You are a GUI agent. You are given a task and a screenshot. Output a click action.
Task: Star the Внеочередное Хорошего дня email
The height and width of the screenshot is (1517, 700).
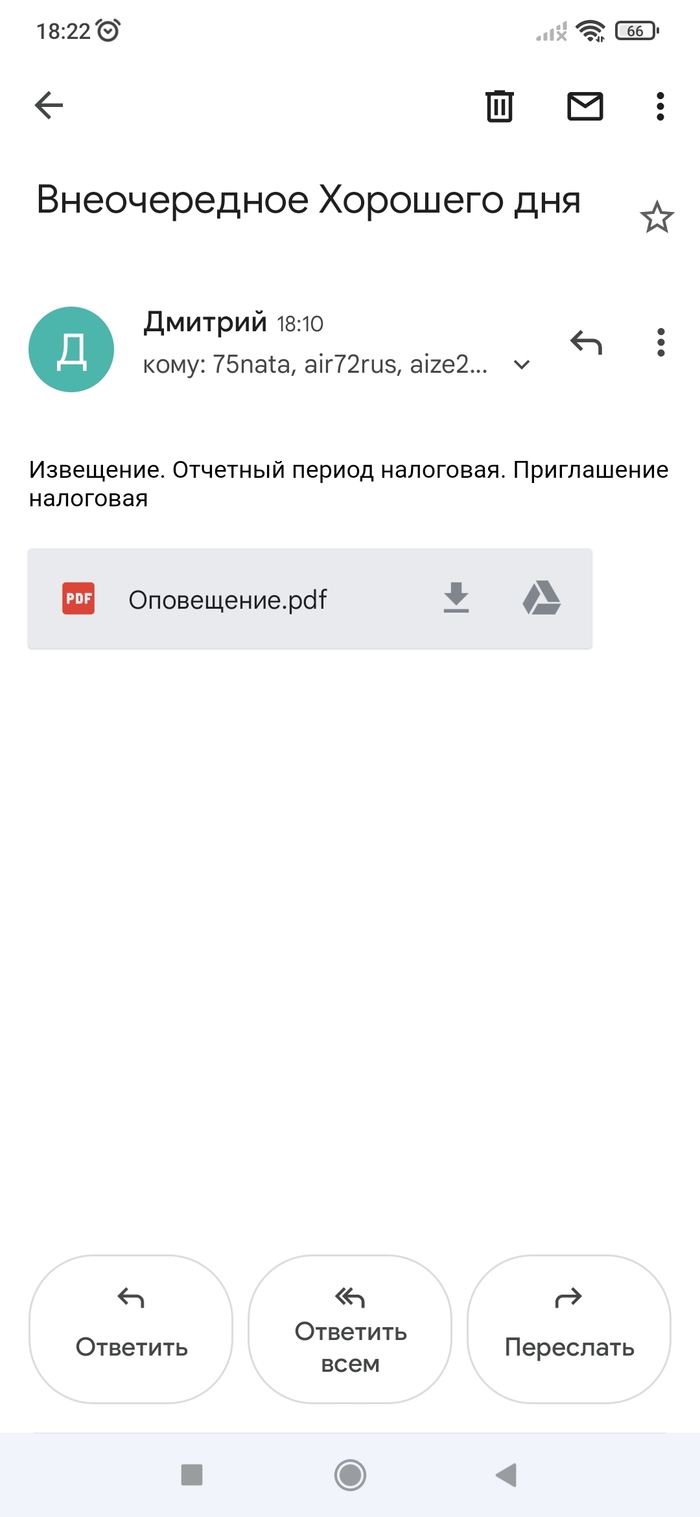tap(657, 217)
